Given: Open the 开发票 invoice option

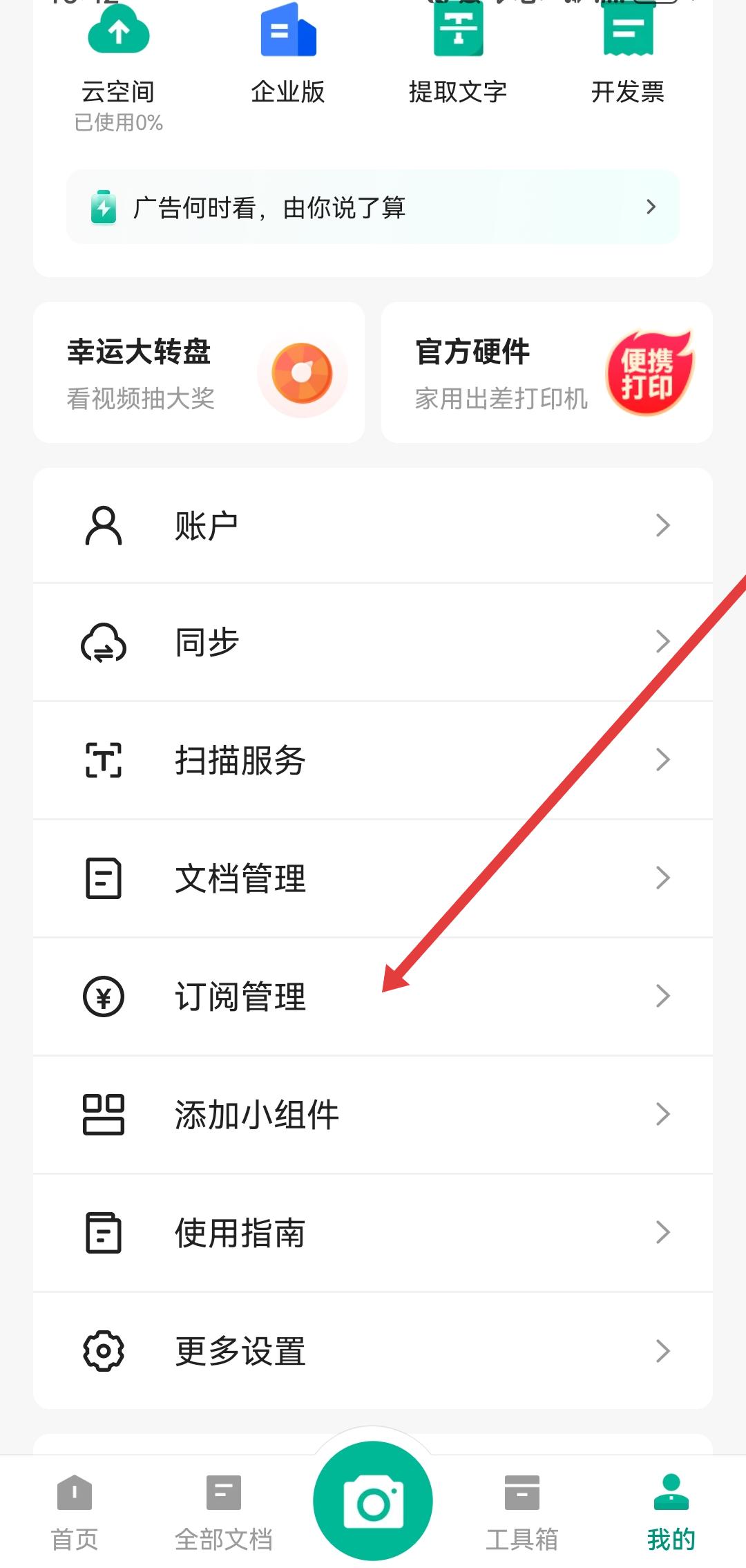Looking at the screenshot, I should click(627, 59).
